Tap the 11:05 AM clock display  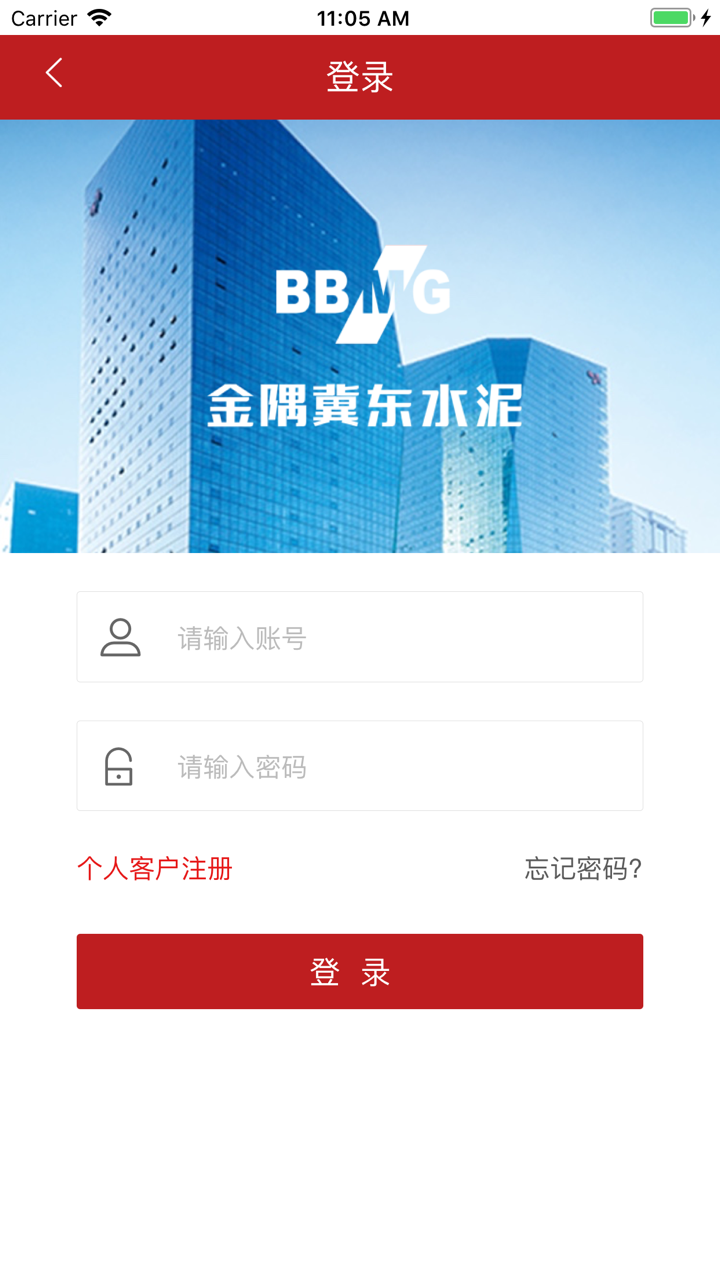point(360,17)
